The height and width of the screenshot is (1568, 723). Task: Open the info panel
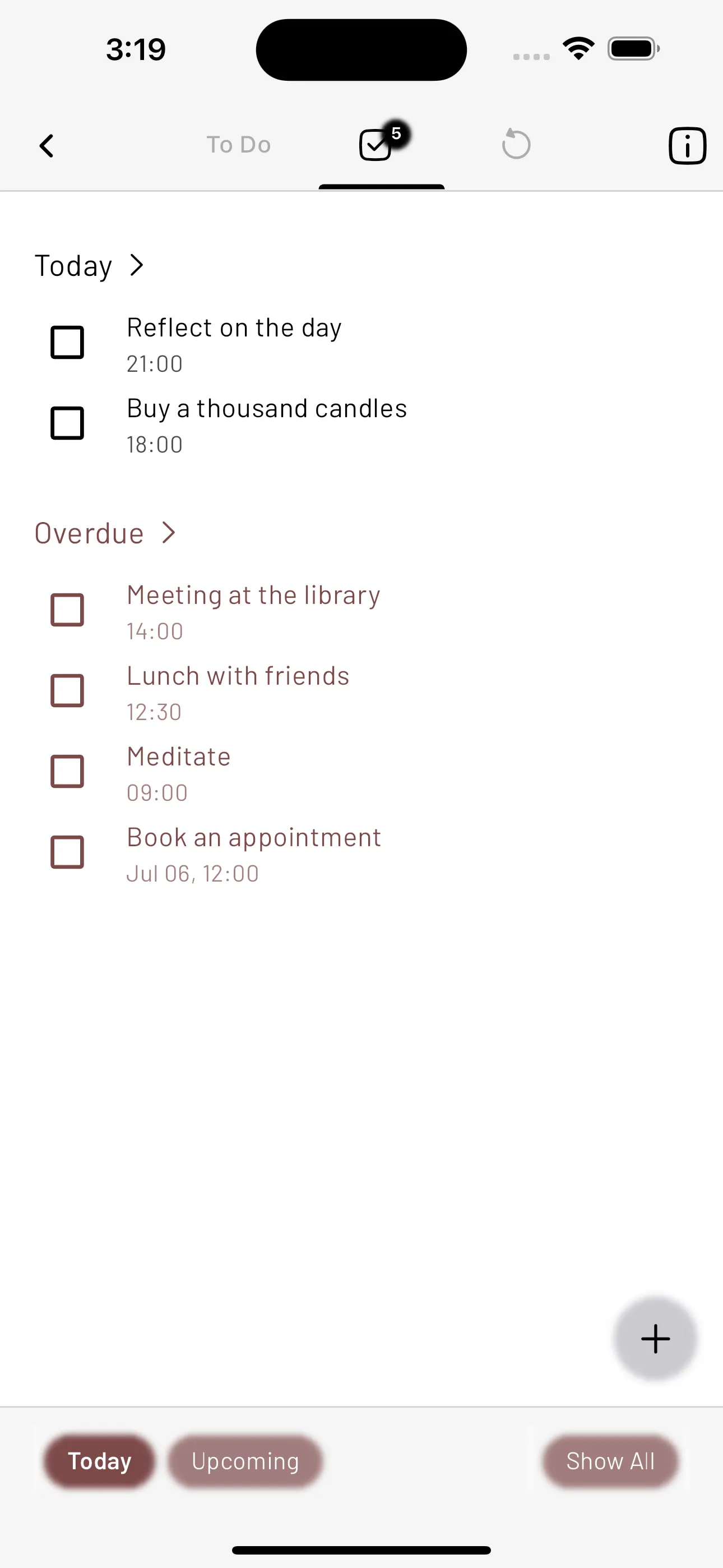click(687, 145)
